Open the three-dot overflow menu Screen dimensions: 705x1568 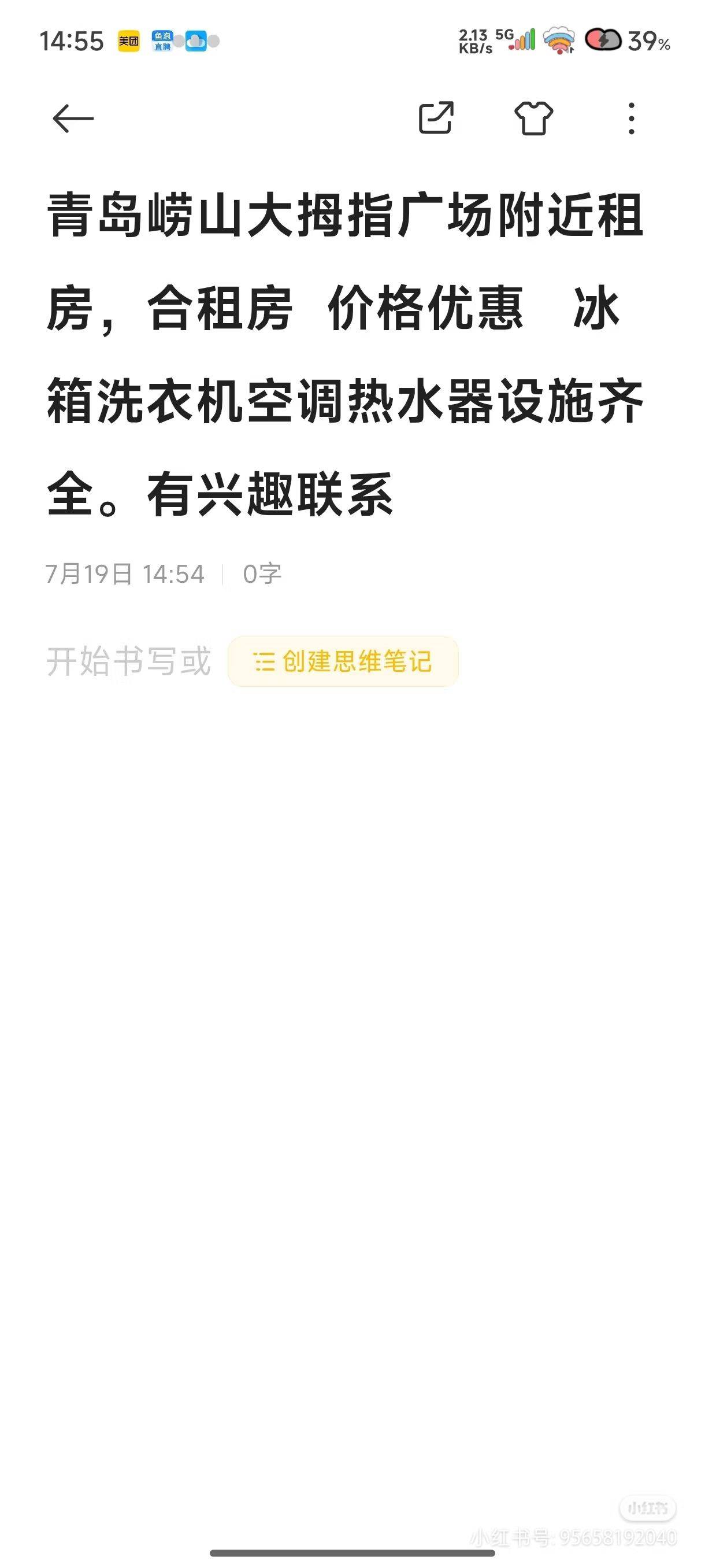coord(632,118)
